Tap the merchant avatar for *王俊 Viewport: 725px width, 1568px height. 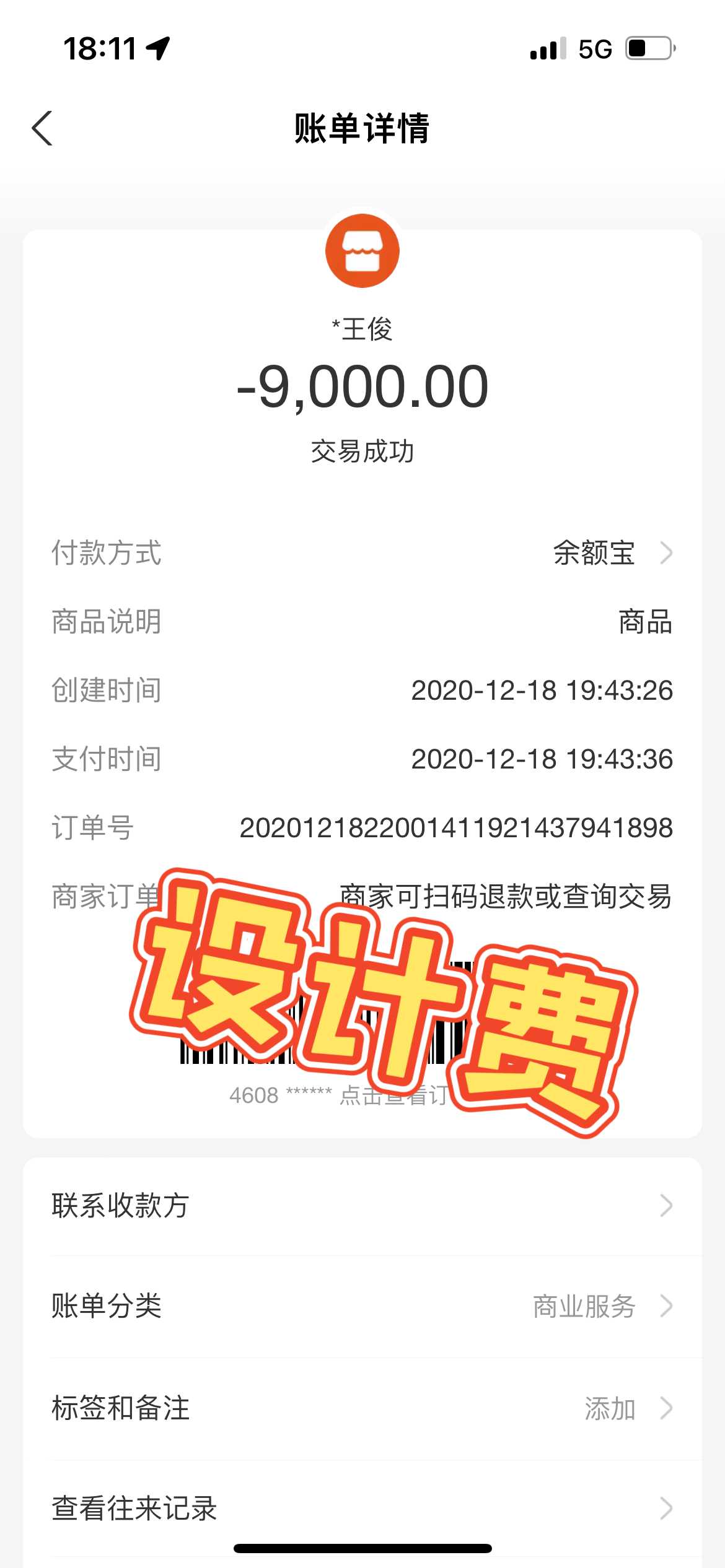[x=362, y=251]
